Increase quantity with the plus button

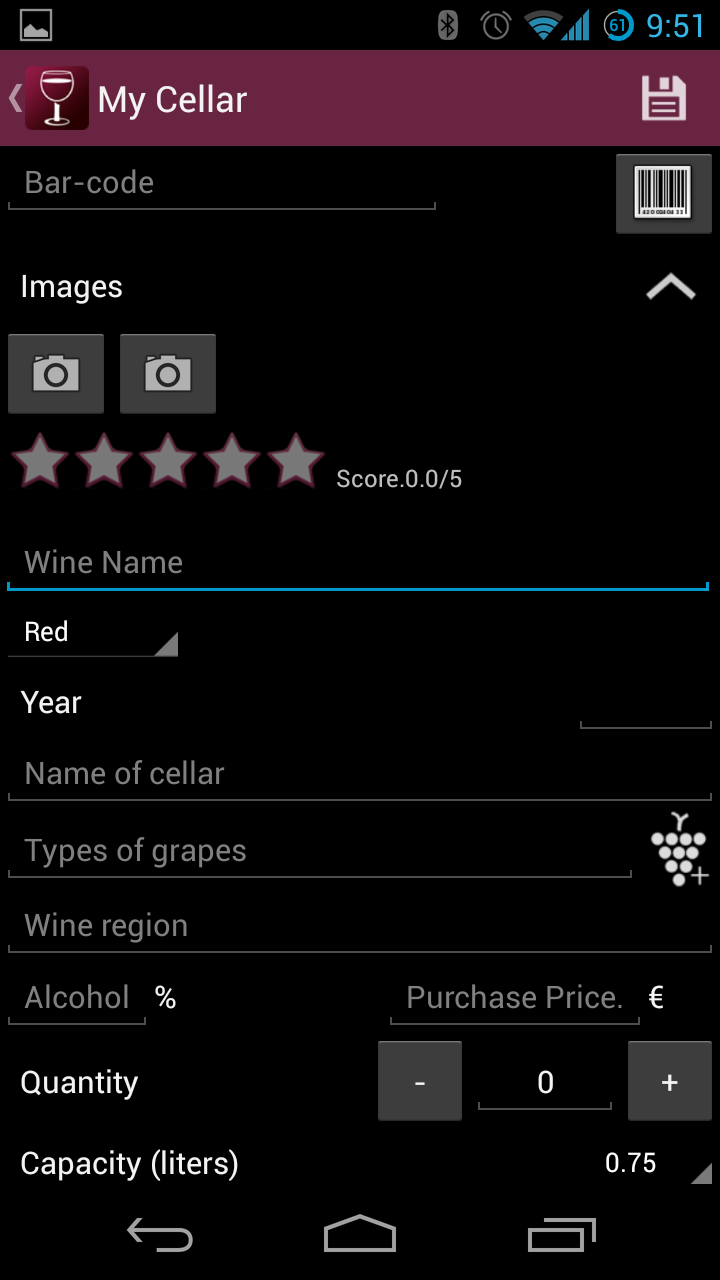tap(670, 1081)
